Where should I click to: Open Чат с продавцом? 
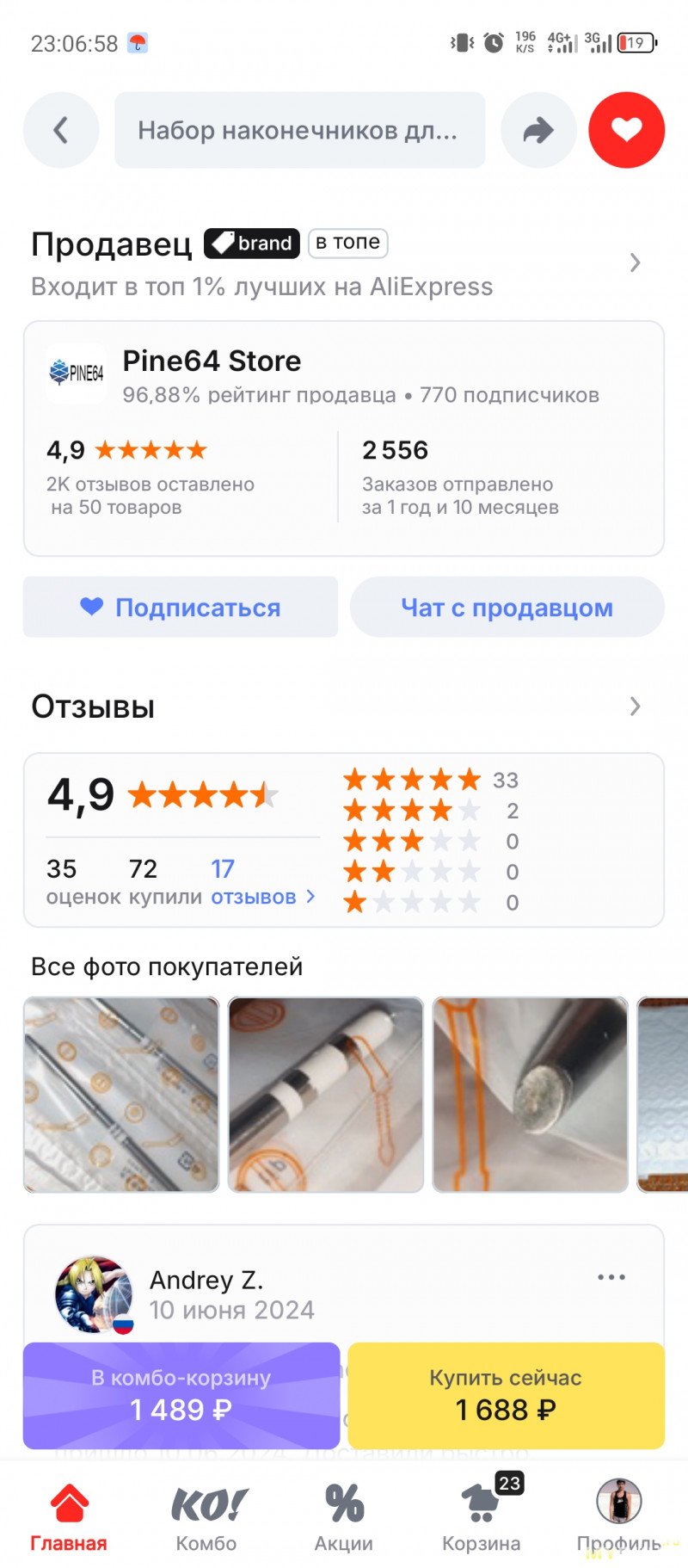(x=507, y=608)
